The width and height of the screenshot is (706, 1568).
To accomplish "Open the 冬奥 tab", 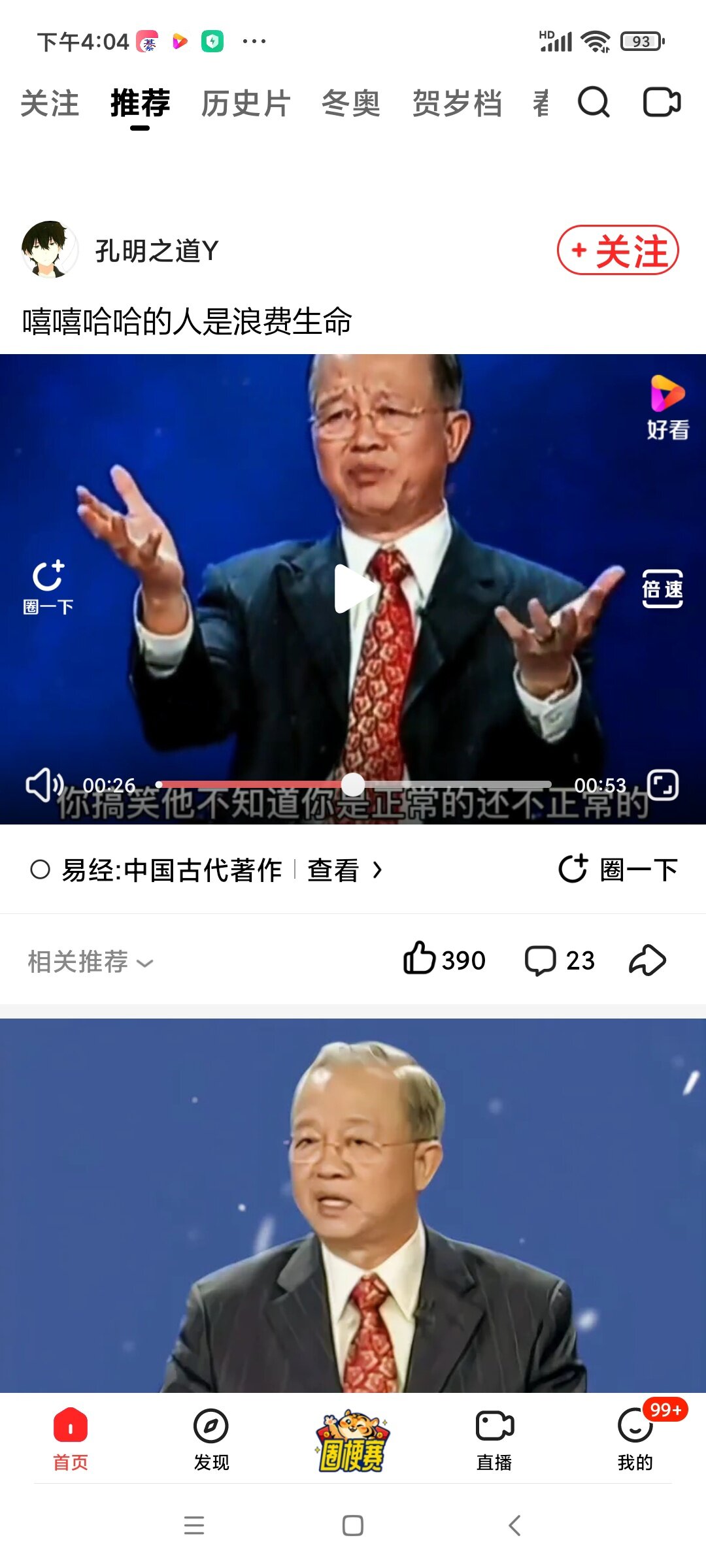I will 350,104.
